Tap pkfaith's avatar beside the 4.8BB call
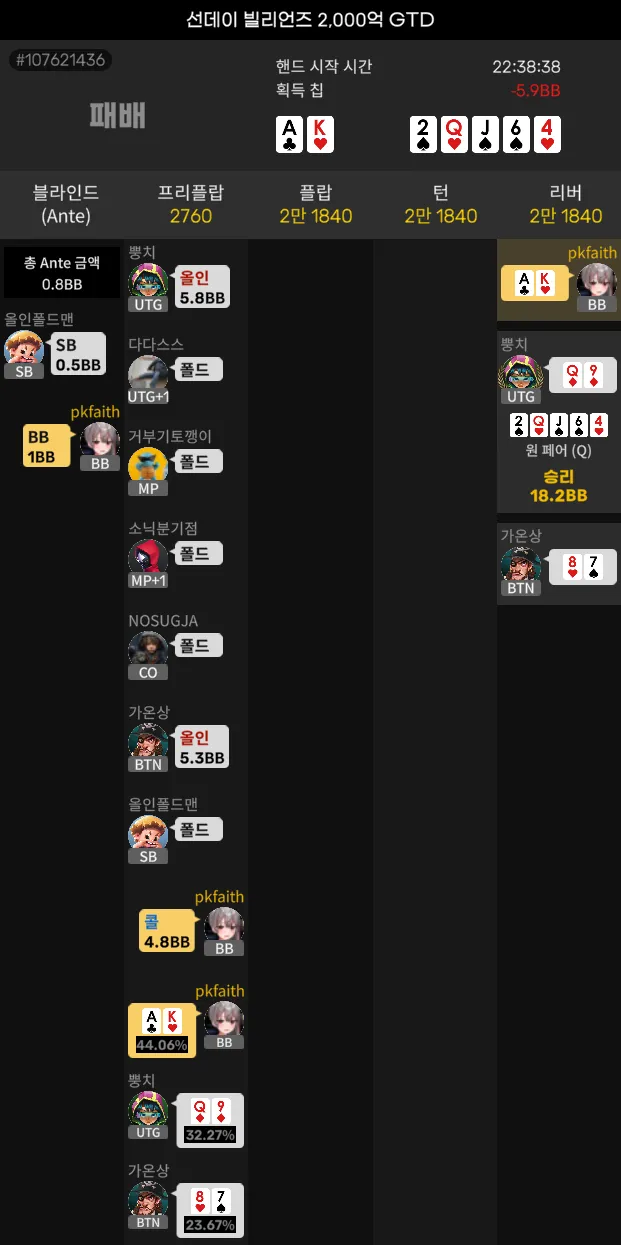 point(224,926)
